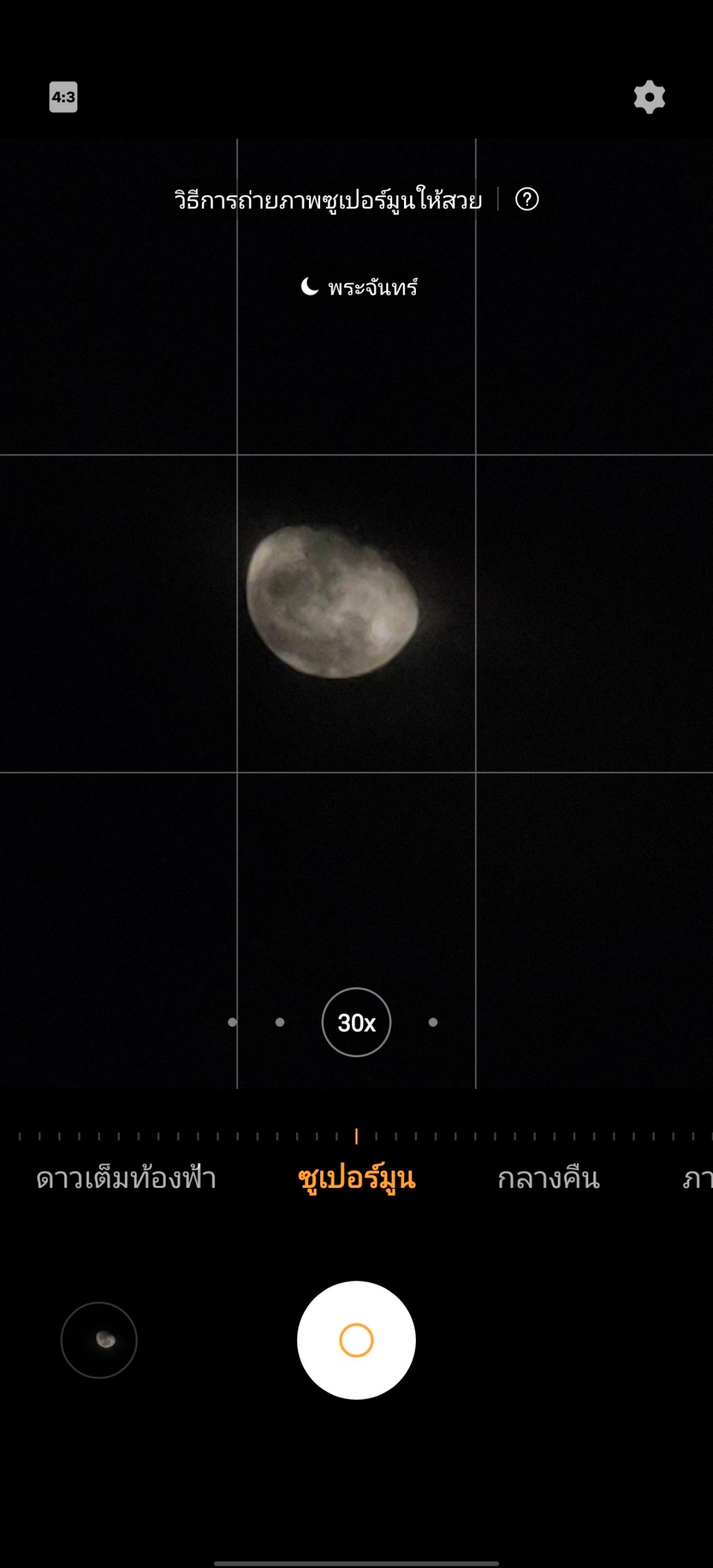The height and width of the screenshot is (1568, 713).
Task: Switch to กลางคืน night mode
Action: (548, 1178)
